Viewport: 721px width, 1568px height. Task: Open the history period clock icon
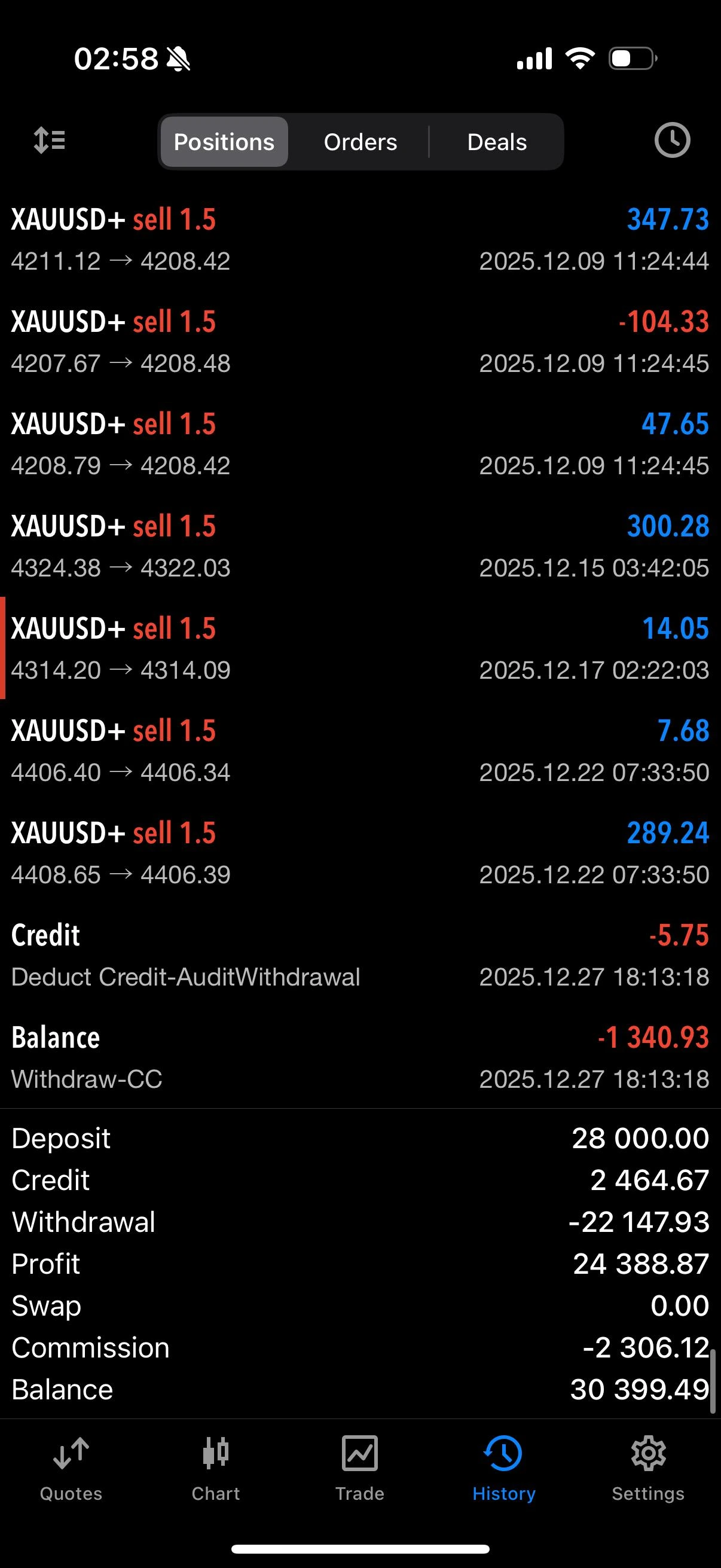[x=672, y=141]
